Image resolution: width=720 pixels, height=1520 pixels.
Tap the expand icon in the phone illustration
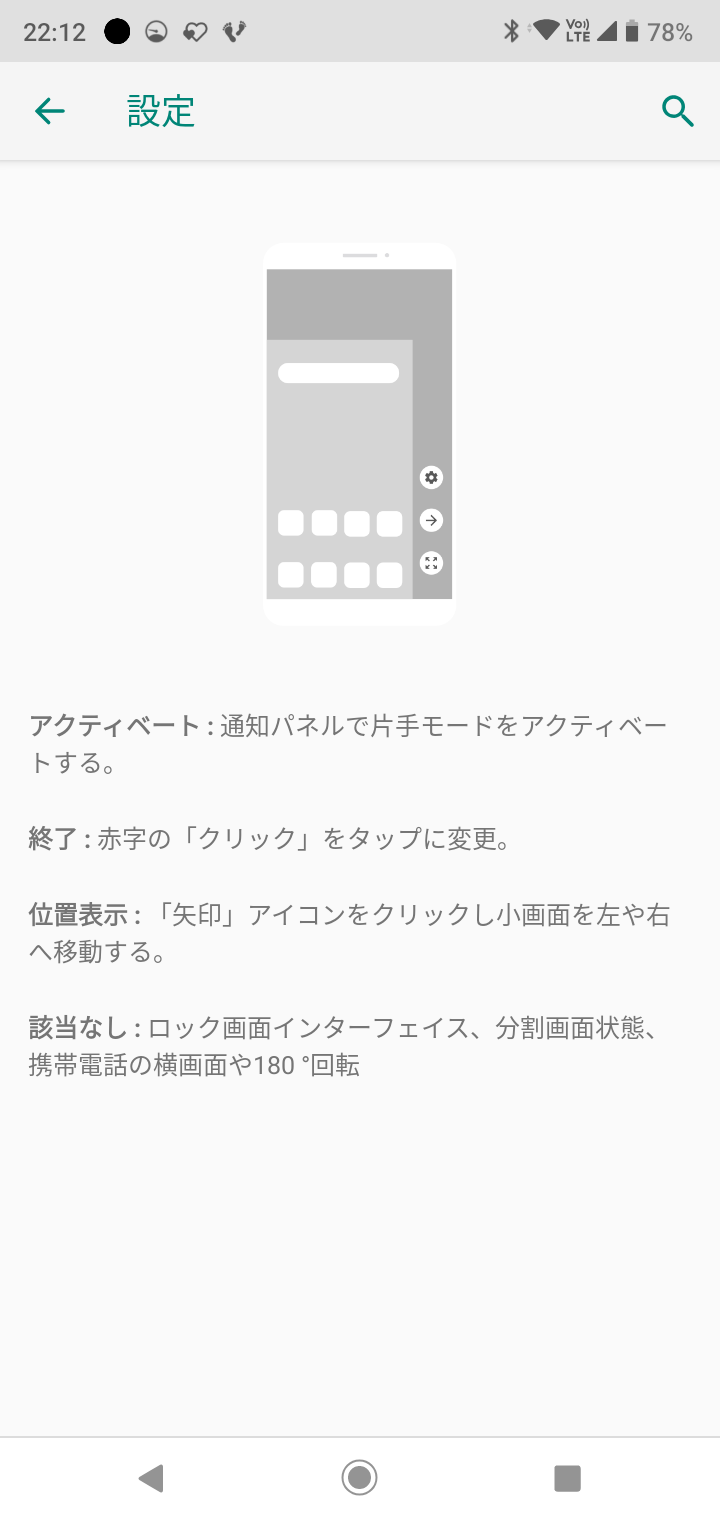tap(430, 562)
